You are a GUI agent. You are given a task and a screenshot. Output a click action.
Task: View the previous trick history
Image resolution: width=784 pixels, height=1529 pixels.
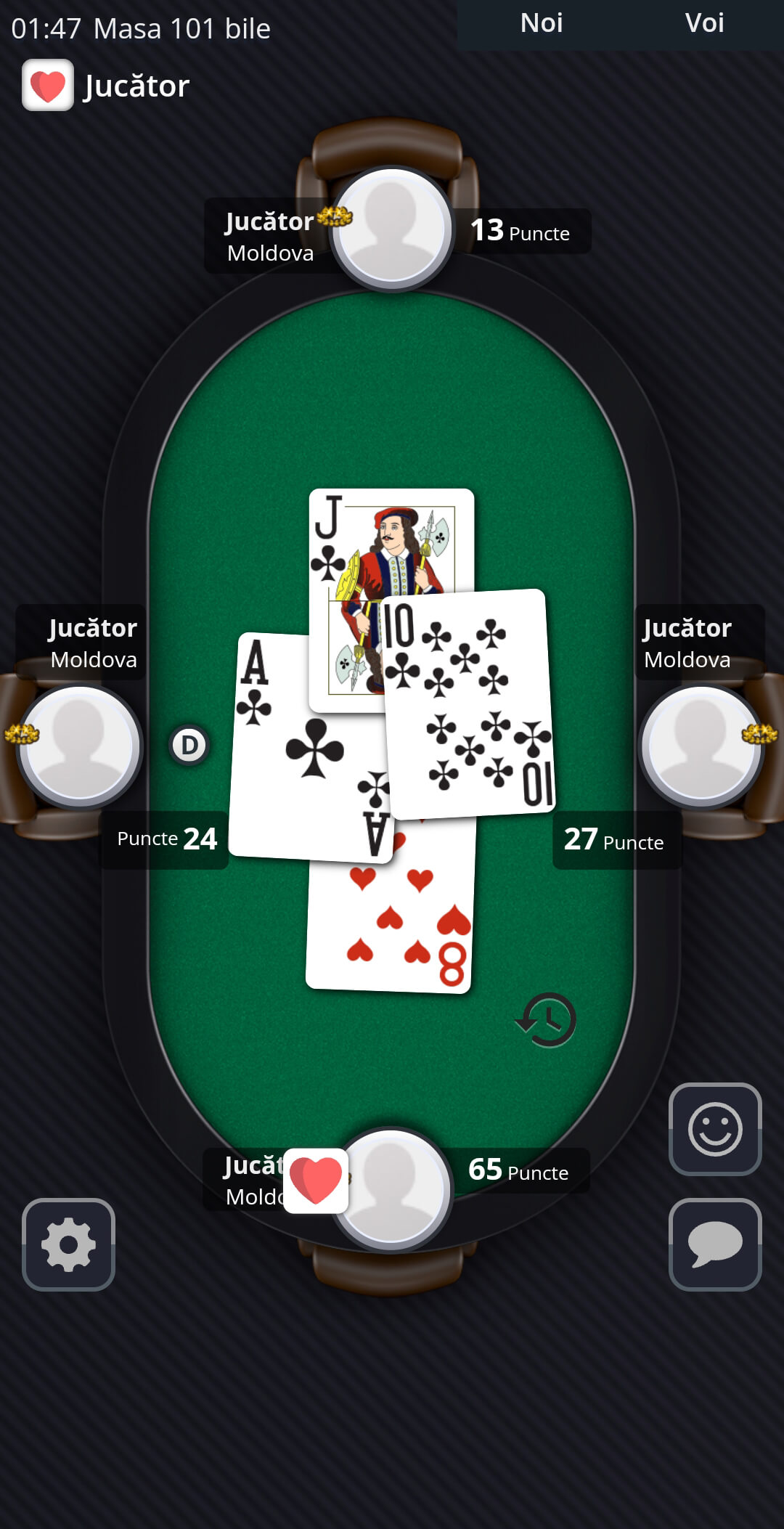(547, 1020)
